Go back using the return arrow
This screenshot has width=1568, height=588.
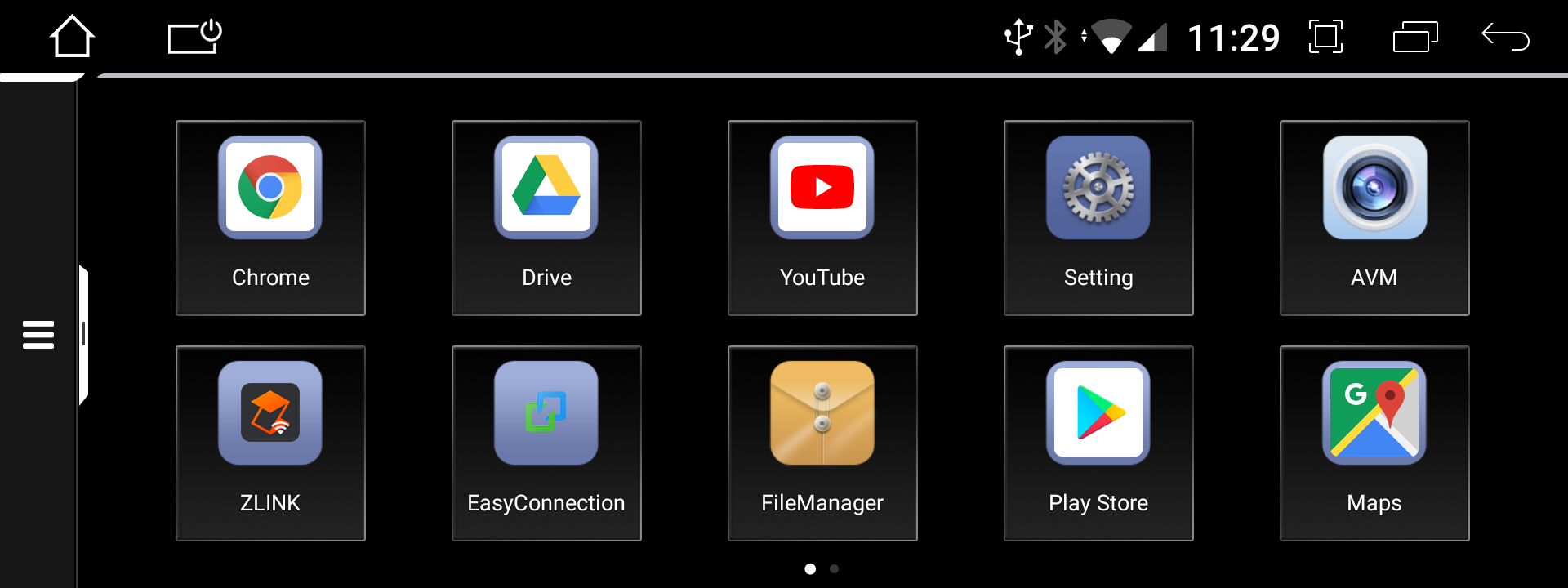point(1505,37)
